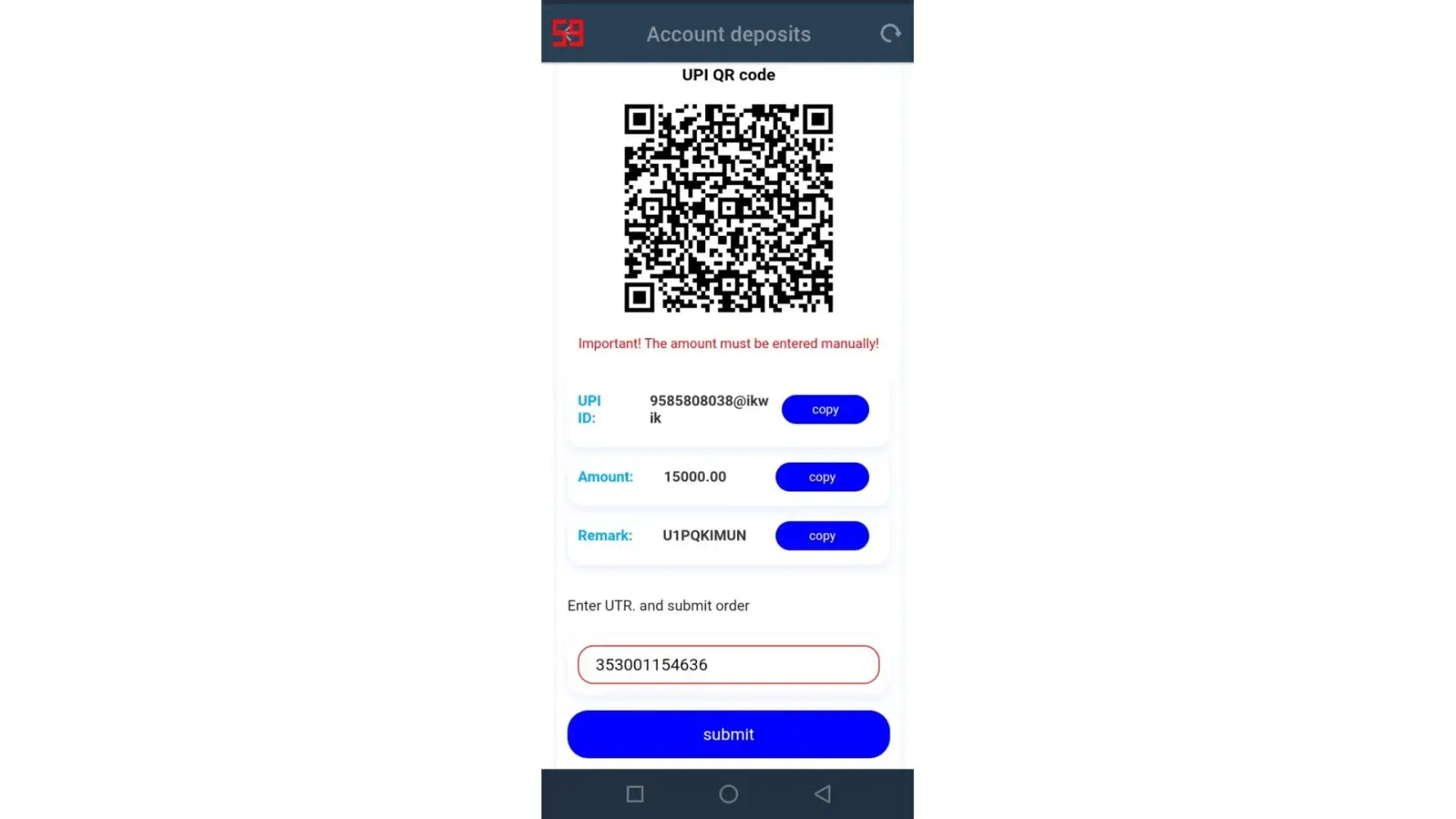Copy the Amount 15000.00
This screenshot has width=1456, height=819.
tap(821, 477)
